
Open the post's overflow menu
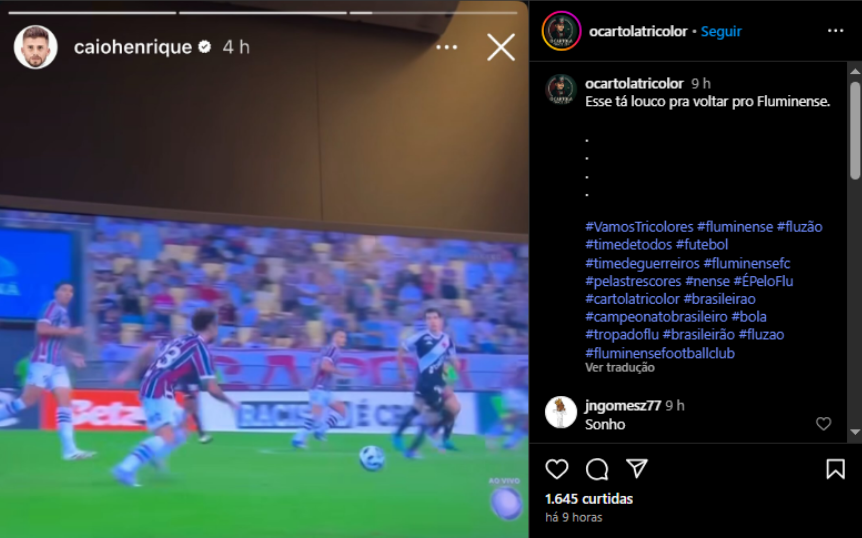[x=835, y=31]
